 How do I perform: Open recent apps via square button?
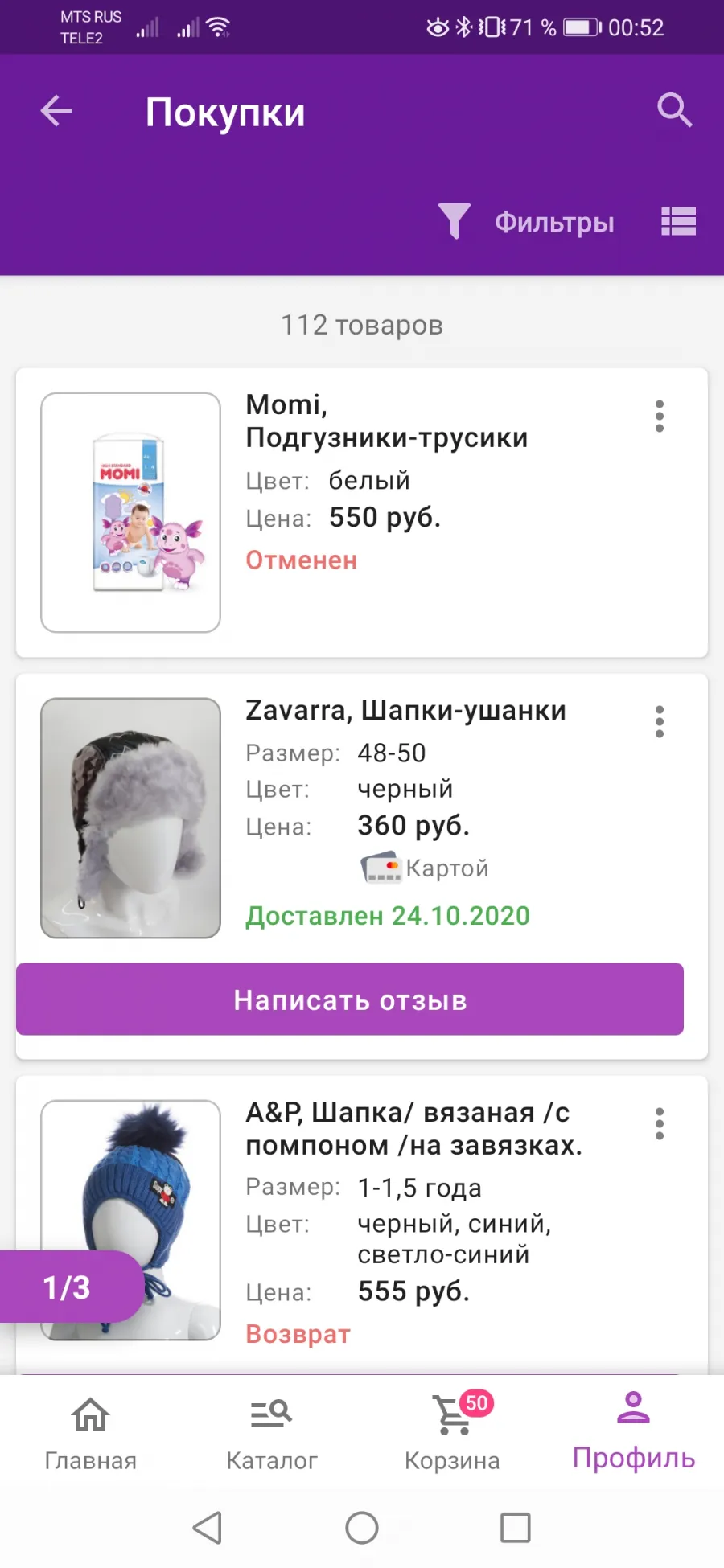(x=515, y=1528)
